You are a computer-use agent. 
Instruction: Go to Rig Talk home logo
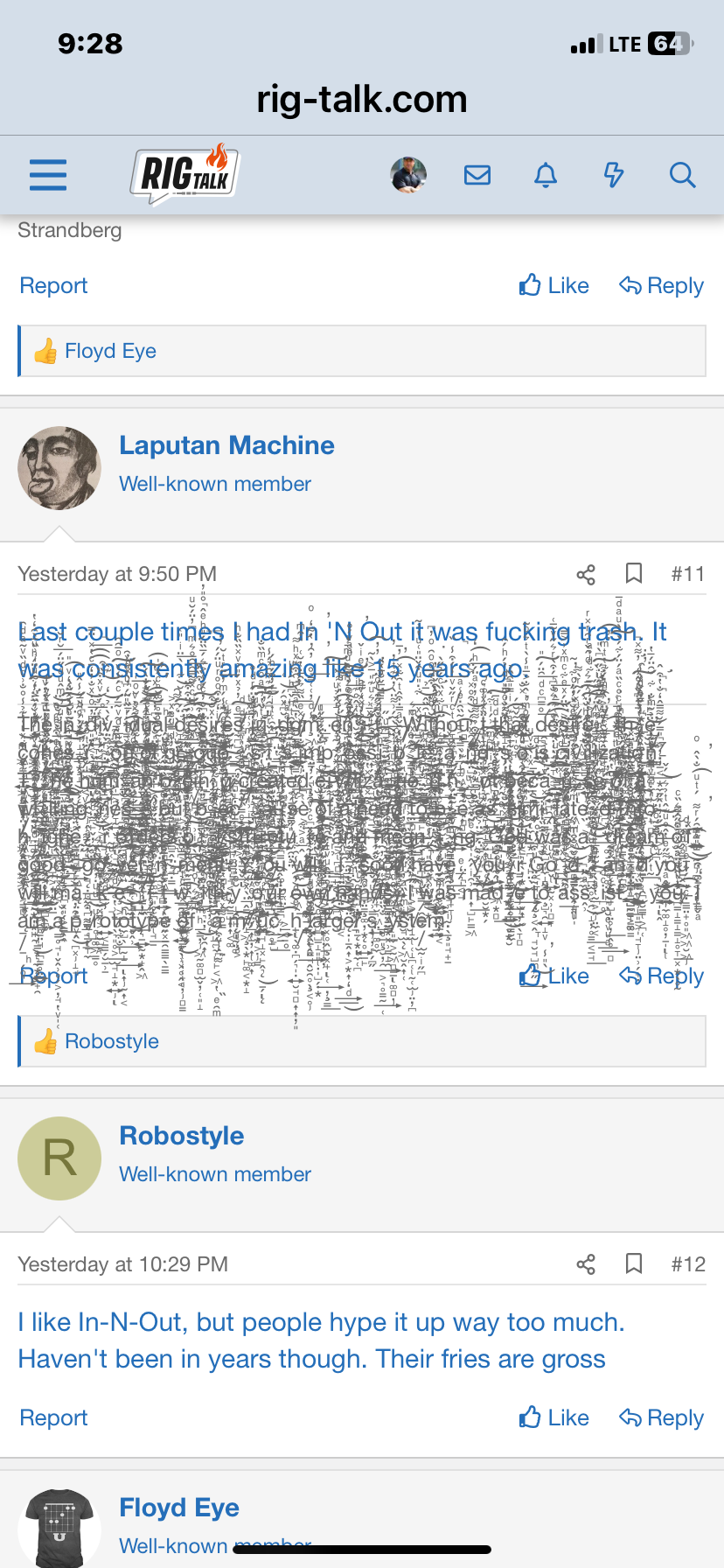[184, 174]
